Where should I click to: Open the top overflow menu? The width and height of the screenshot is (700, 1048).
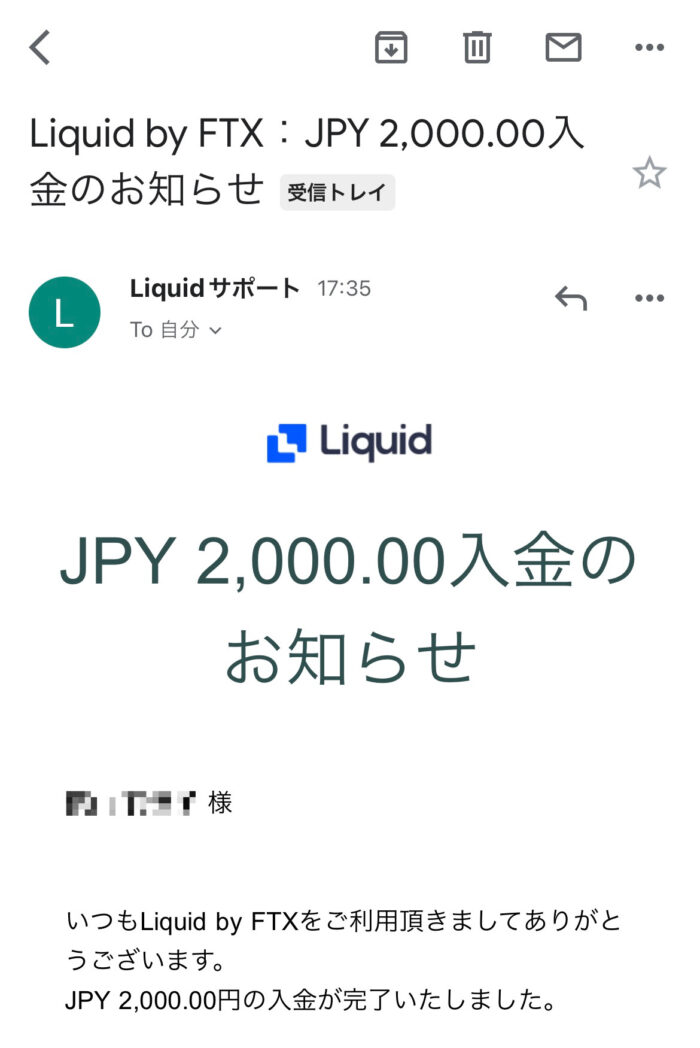point(649,47)
